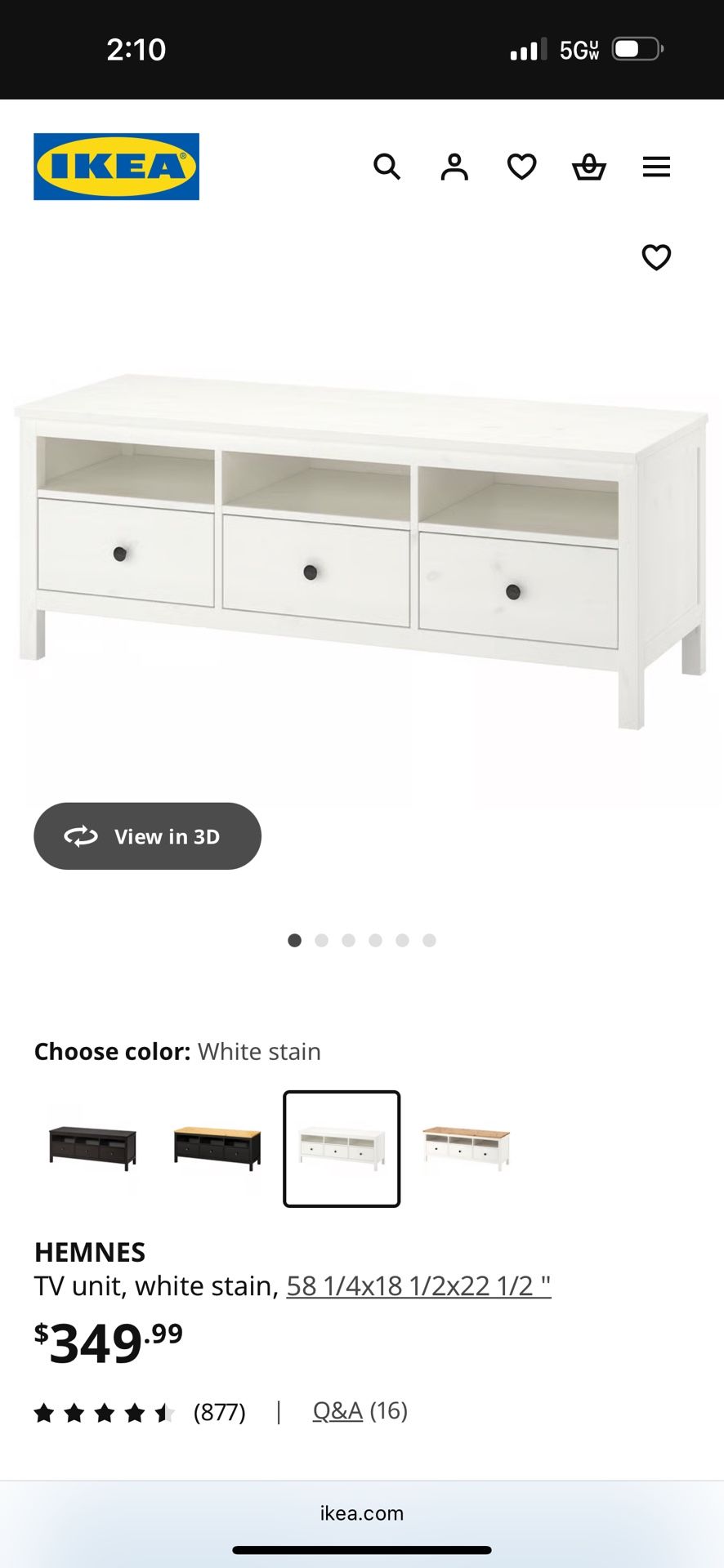This screenshot has width=724, height=1568.
Task: Select the black-brown with light top color
Action: point(217,1148)
